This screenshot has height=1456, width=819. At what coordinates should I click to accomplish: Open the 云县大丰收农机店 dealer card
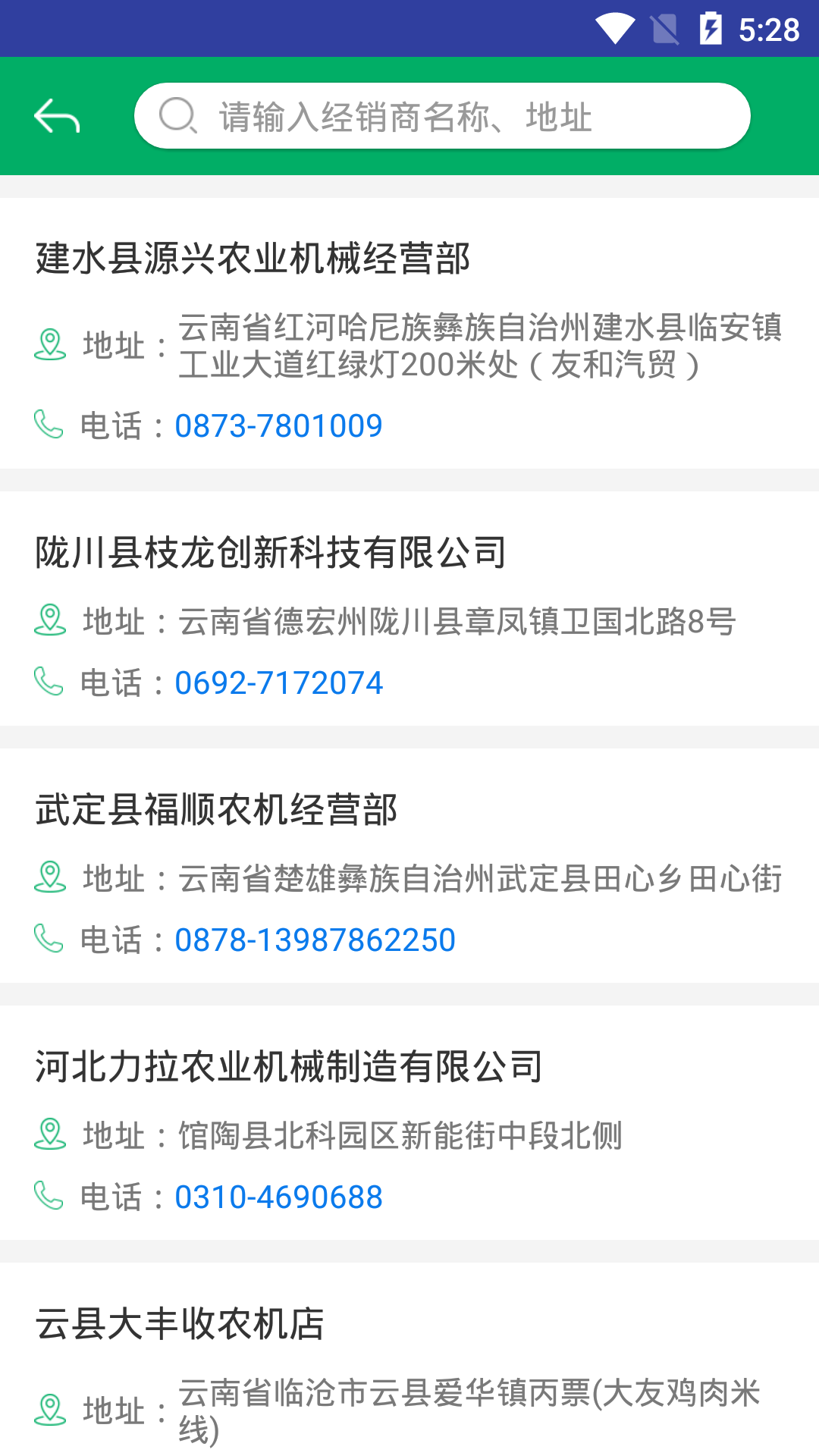(180, 1324)
